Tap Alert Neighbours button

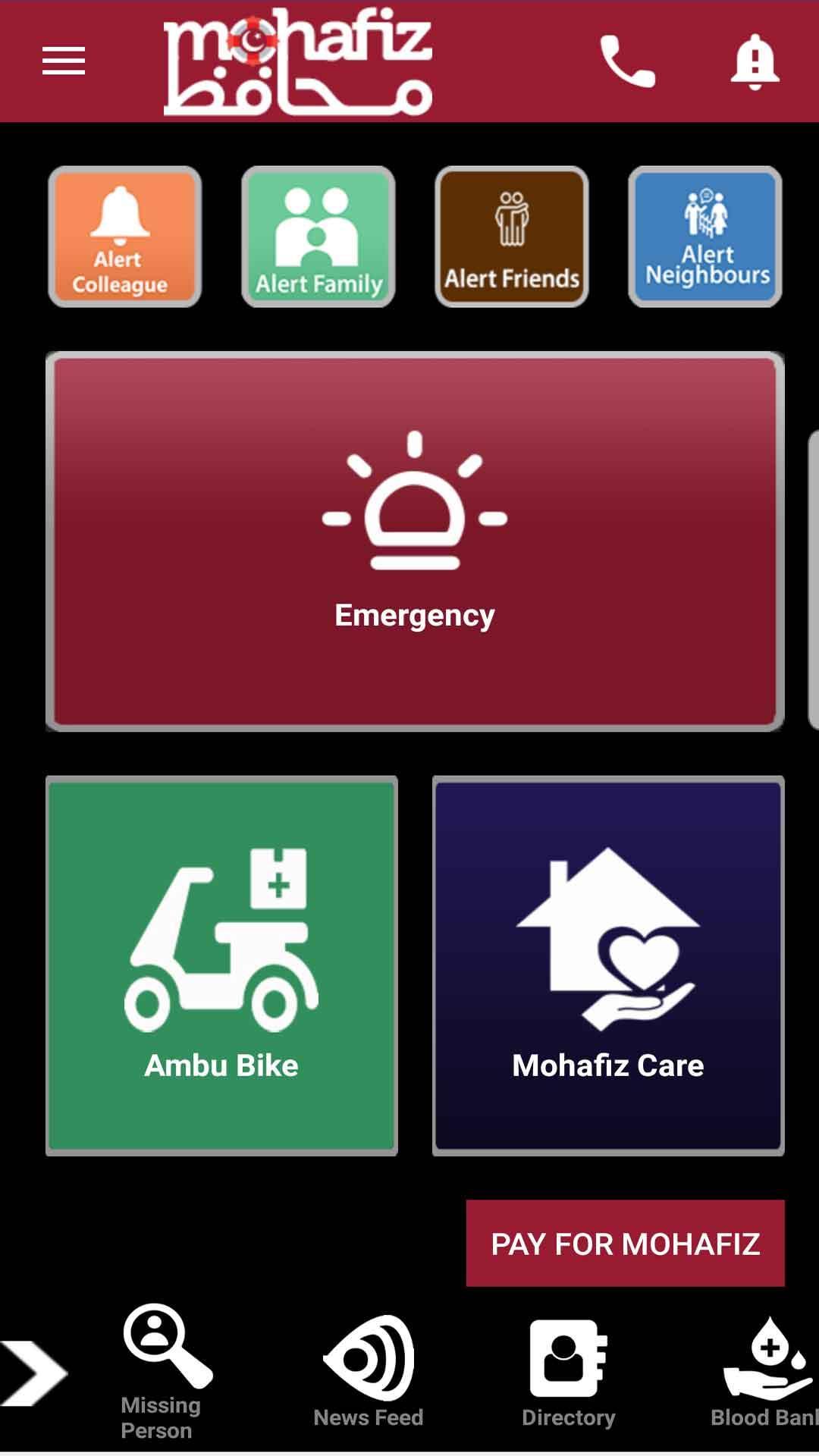click(x=704, y=237)
